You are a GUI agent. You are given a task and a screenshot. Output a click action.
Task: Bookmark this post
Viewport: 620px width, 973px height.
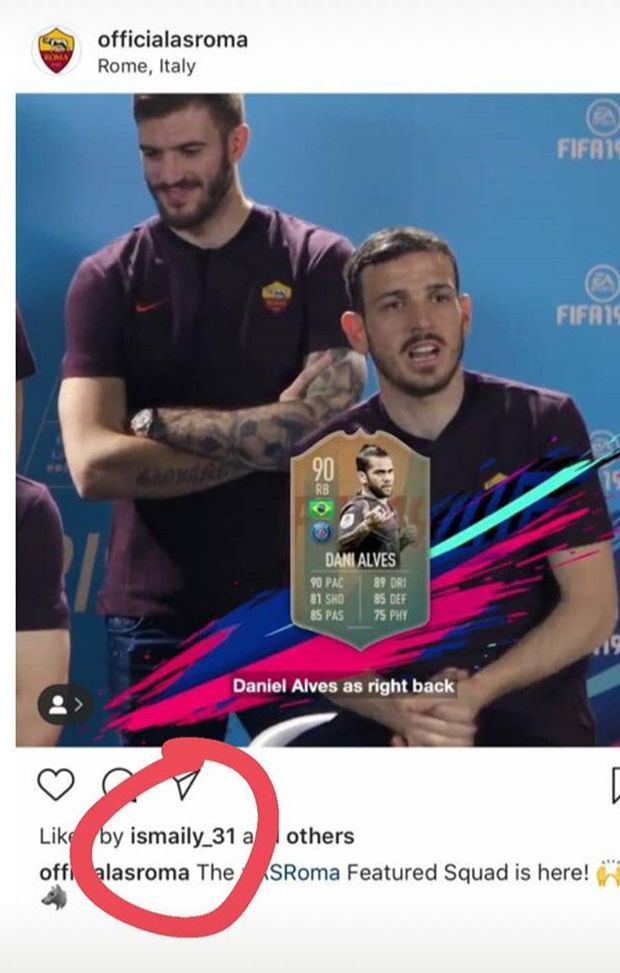tap(612, 786)
